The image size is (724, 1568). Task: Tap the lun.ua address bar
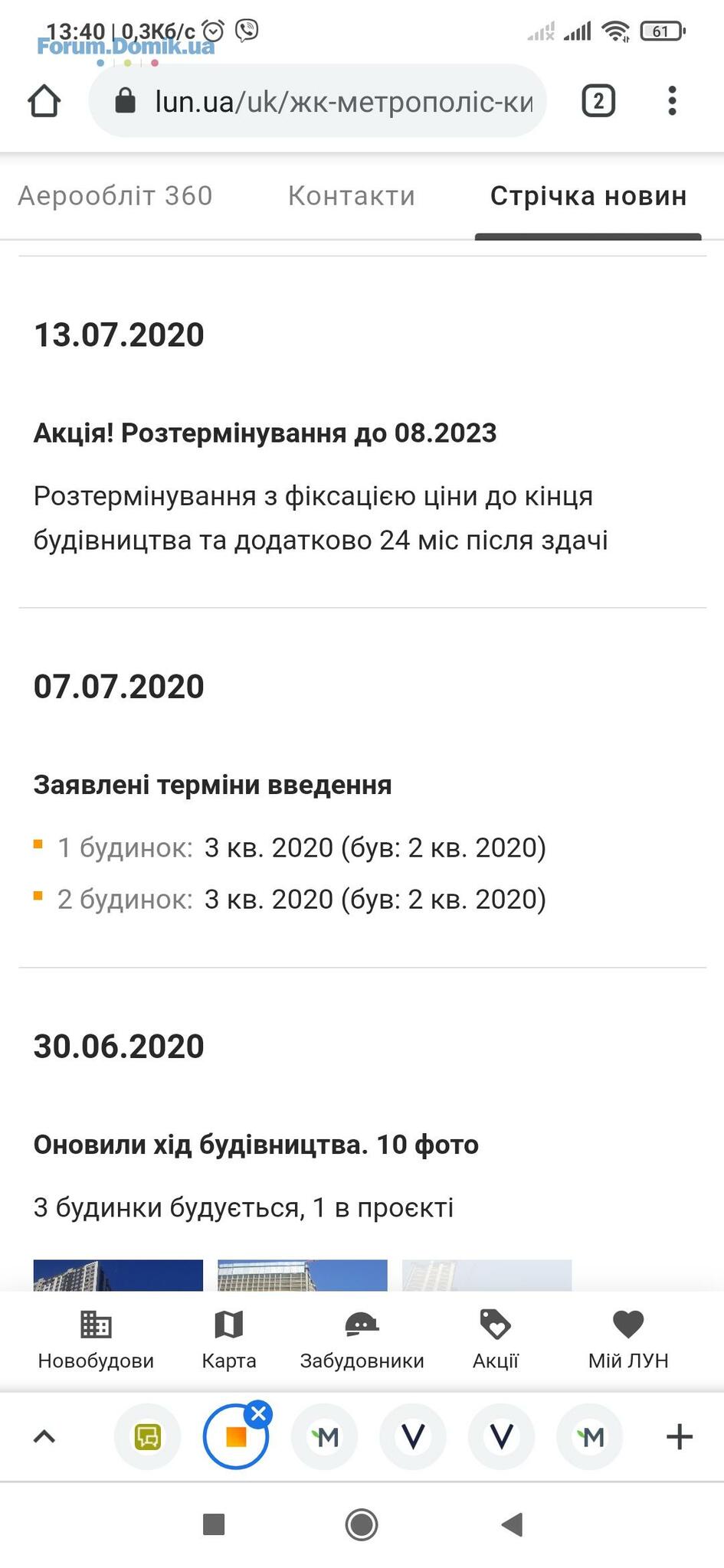coord(318,101)
